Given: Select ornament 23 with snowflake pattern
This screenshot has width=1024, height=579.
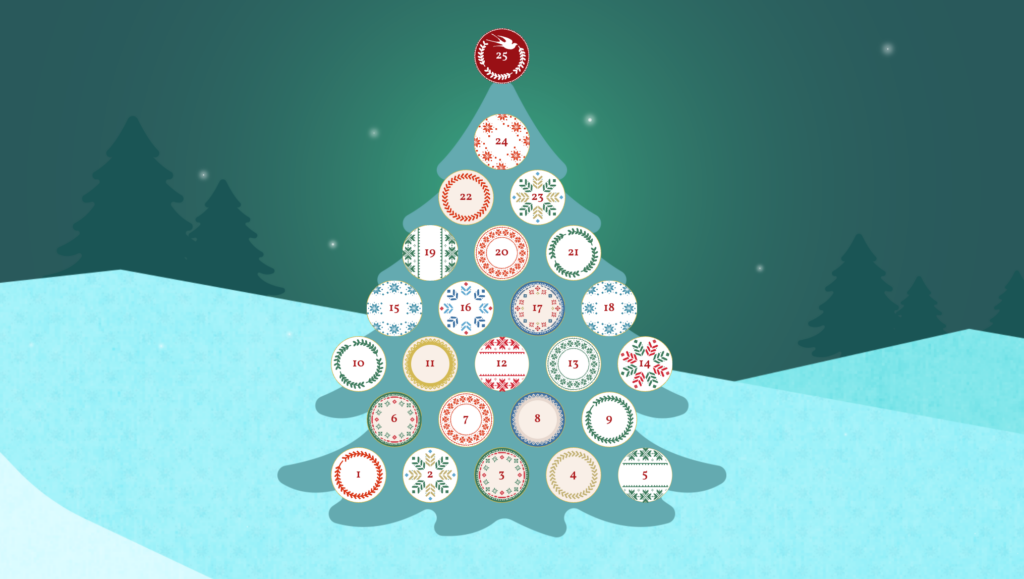Looking at the screenshot, I should click(538, 197).
